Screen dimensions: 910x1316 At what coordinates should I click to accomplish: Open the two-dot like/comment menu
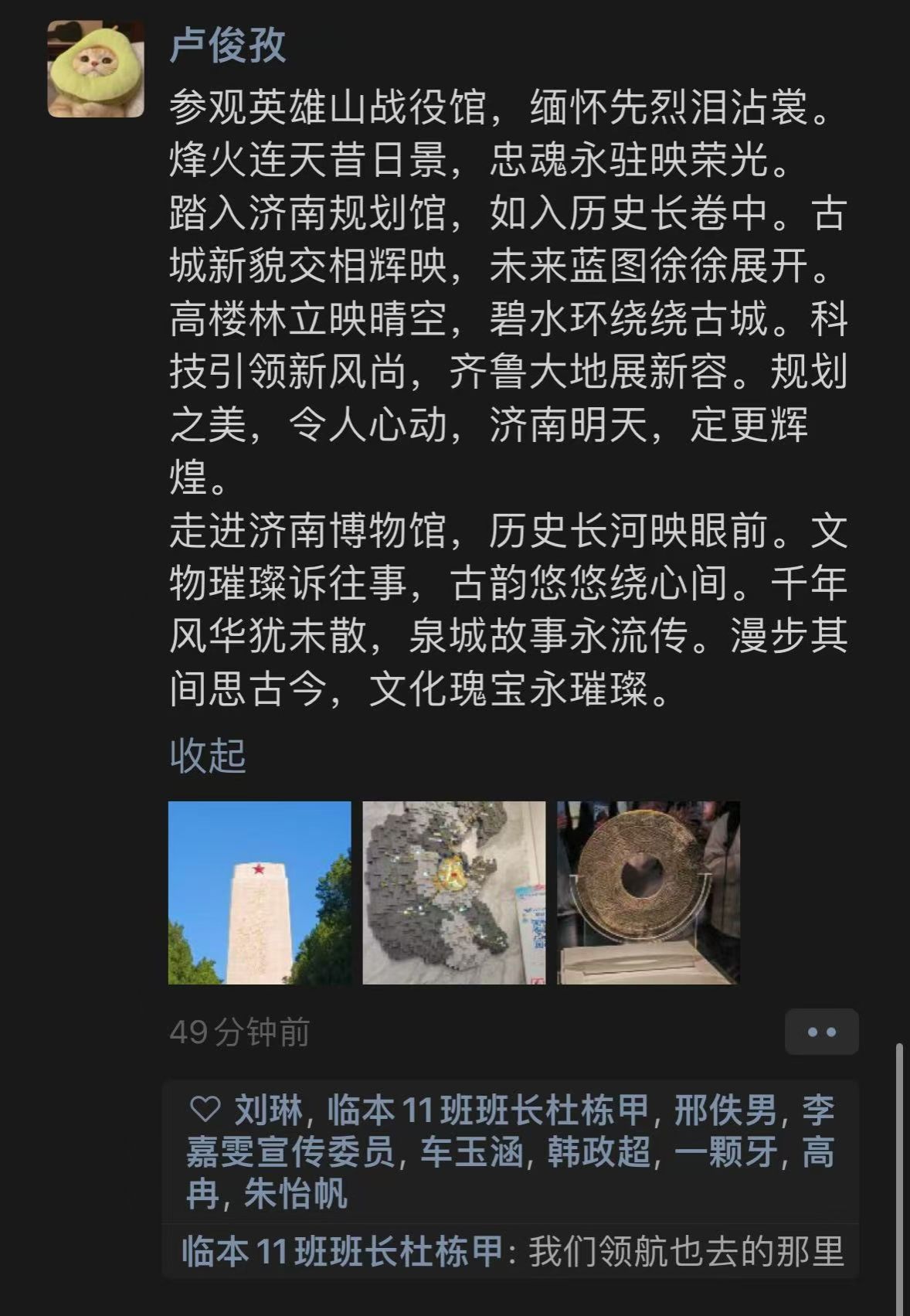point(821,1032)
